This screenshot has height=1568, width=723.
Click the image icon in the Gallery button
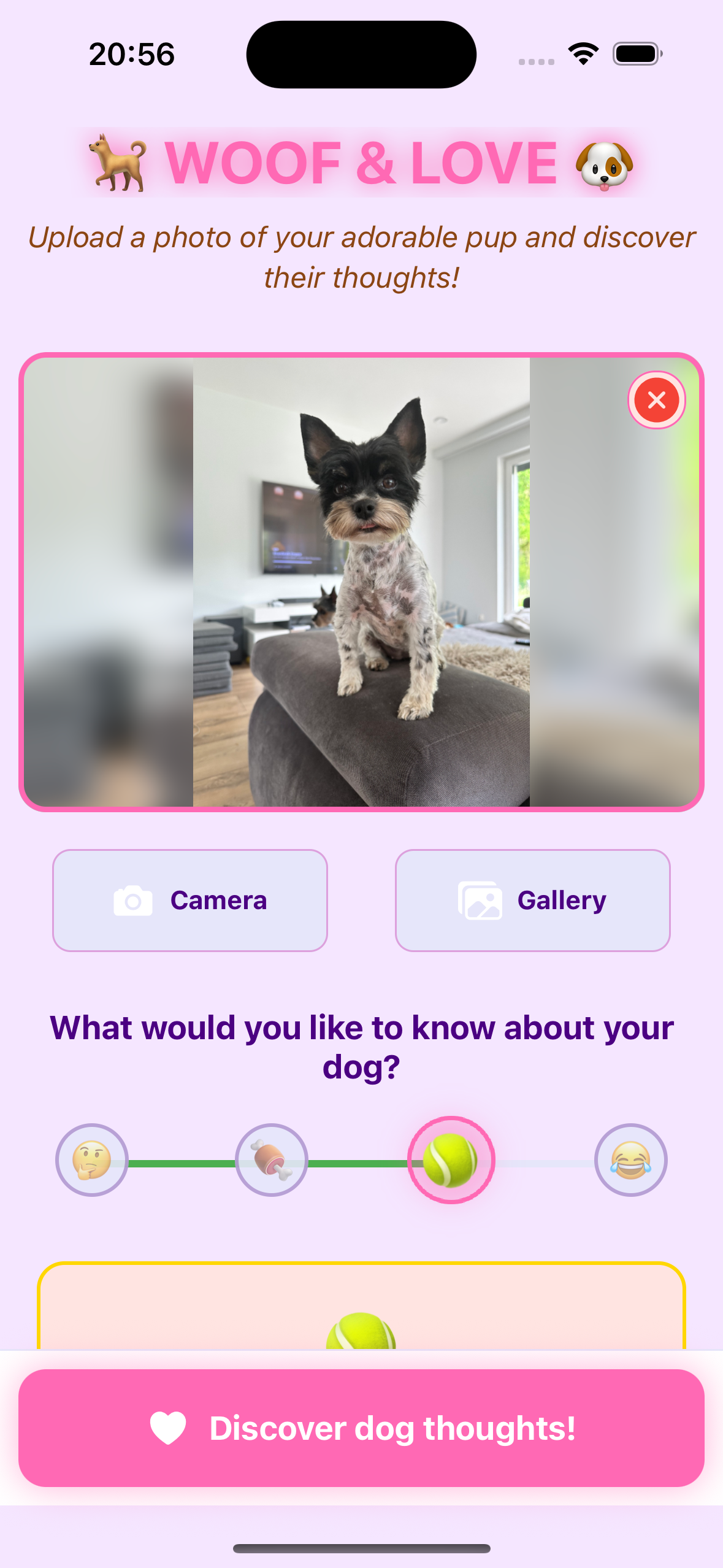[479, 900]
